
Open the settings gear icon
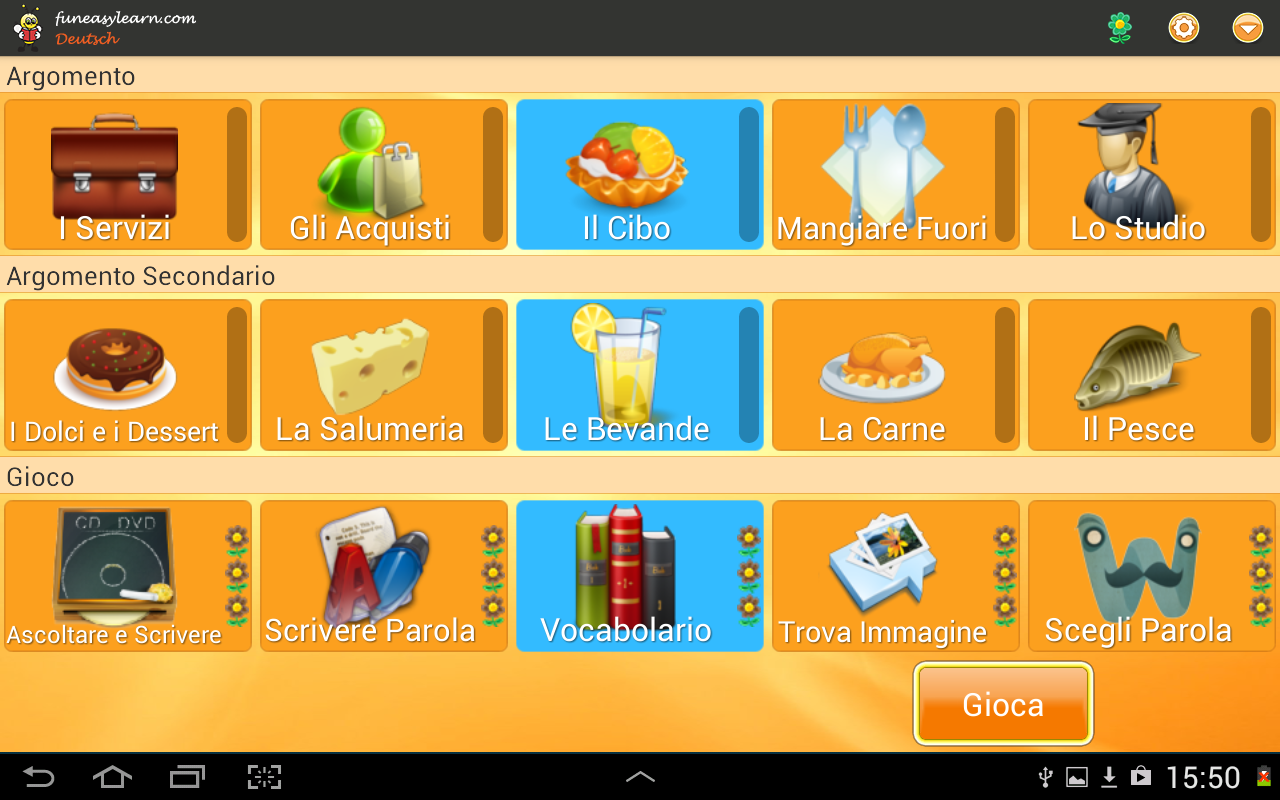pos(1184,28)
